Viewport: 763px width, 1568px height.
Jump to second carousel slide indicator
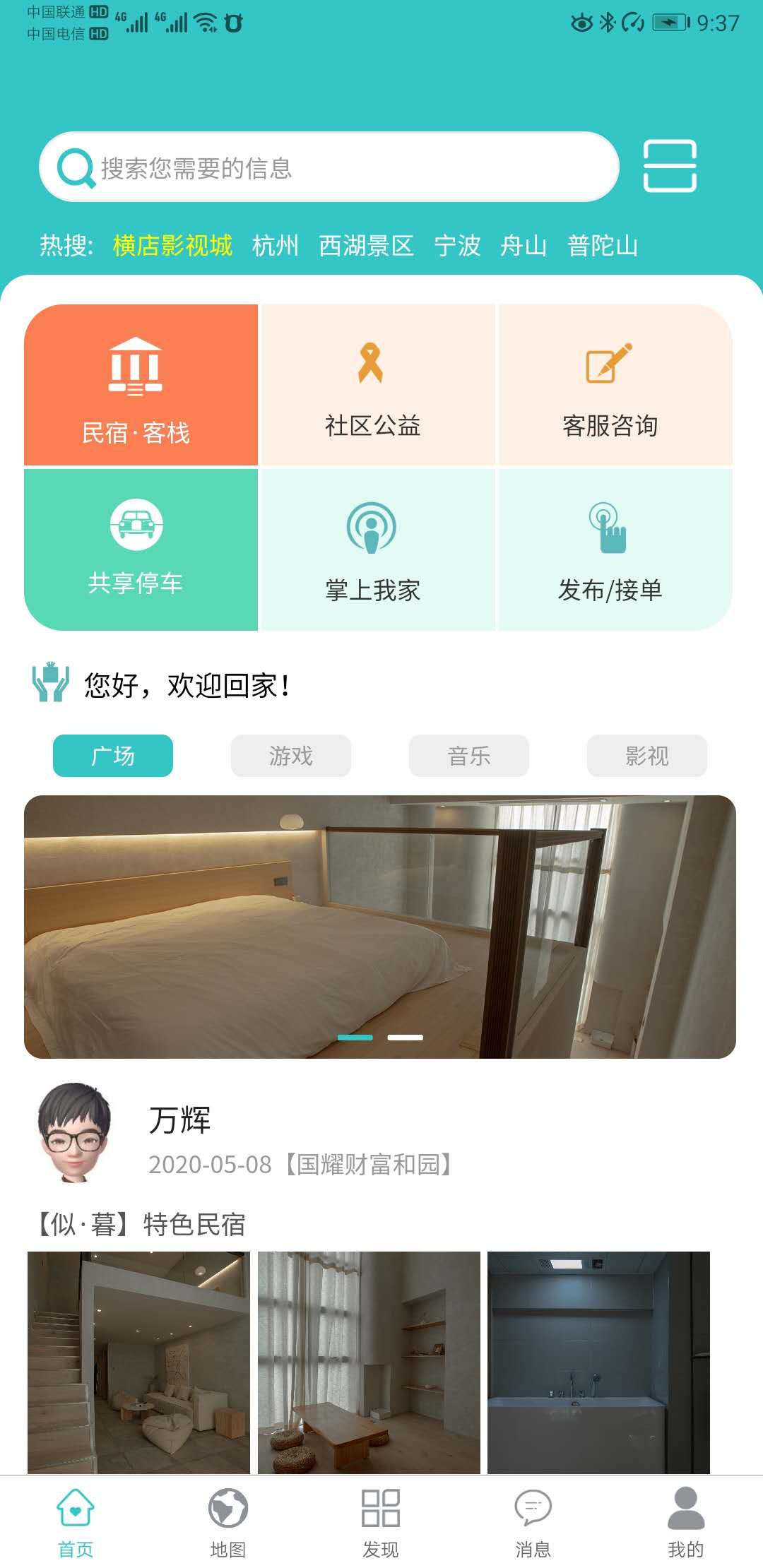407,1038
